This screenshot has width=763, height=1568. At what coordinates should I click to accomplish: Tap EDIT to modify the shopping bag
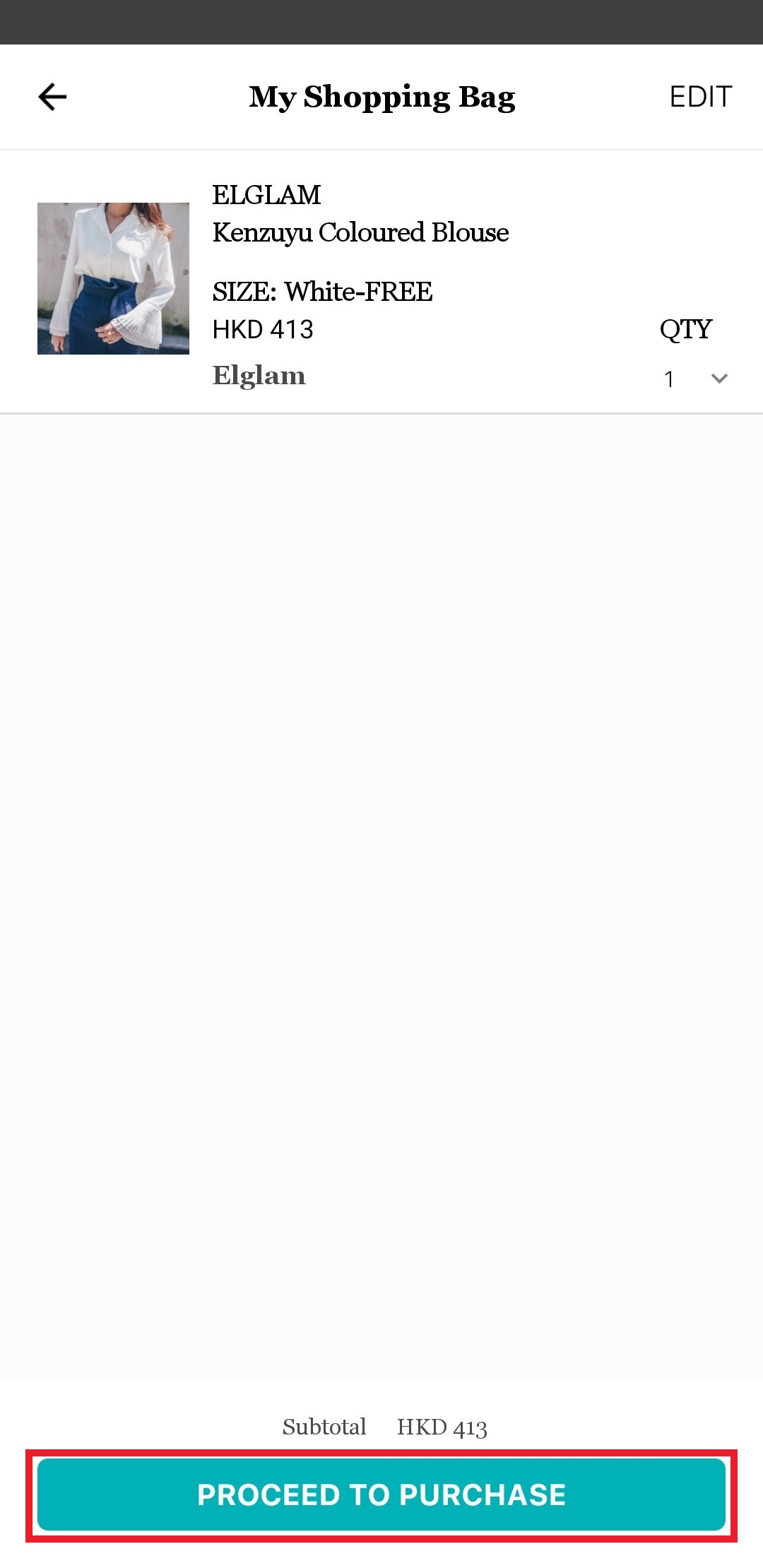coord(700,97)
